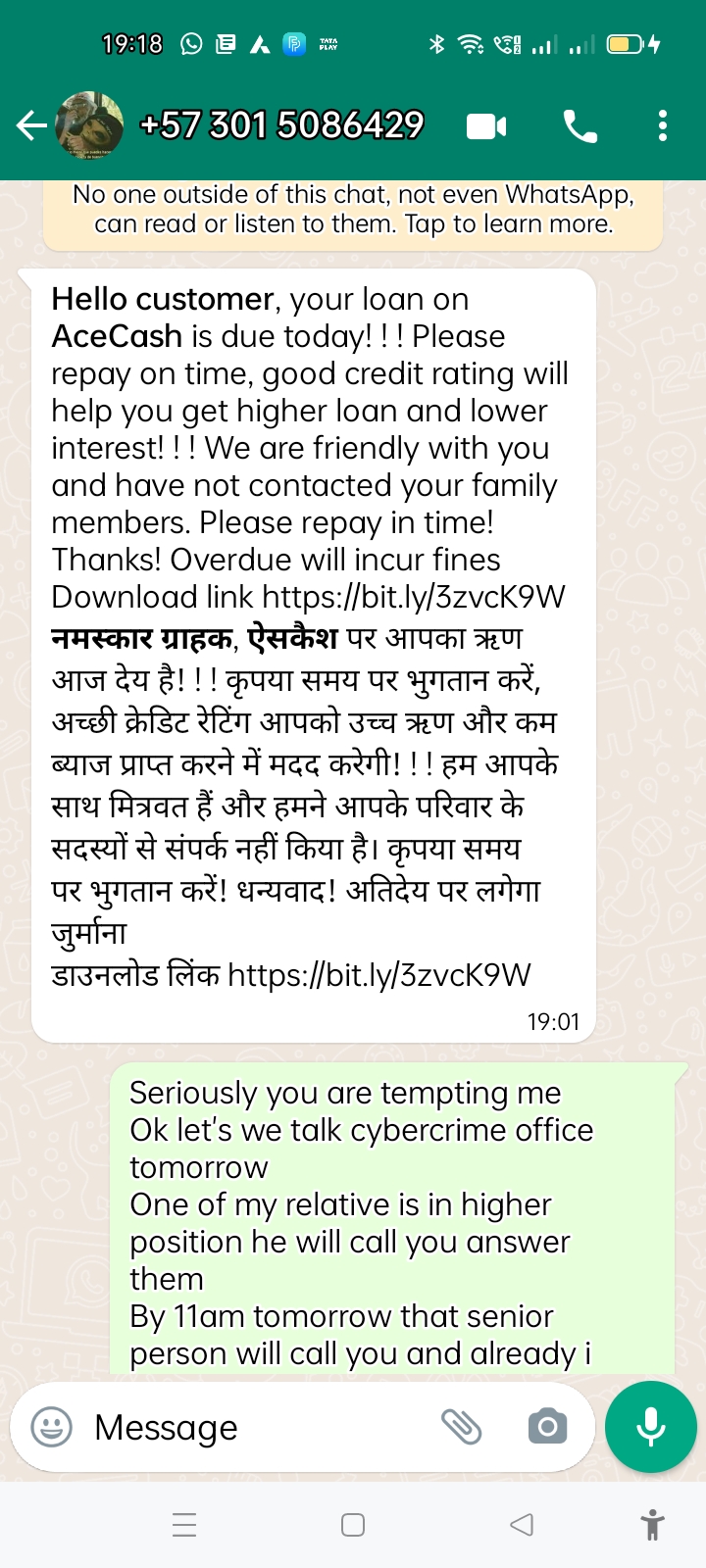
Task: Start a voice call
Action: (580, 126)
